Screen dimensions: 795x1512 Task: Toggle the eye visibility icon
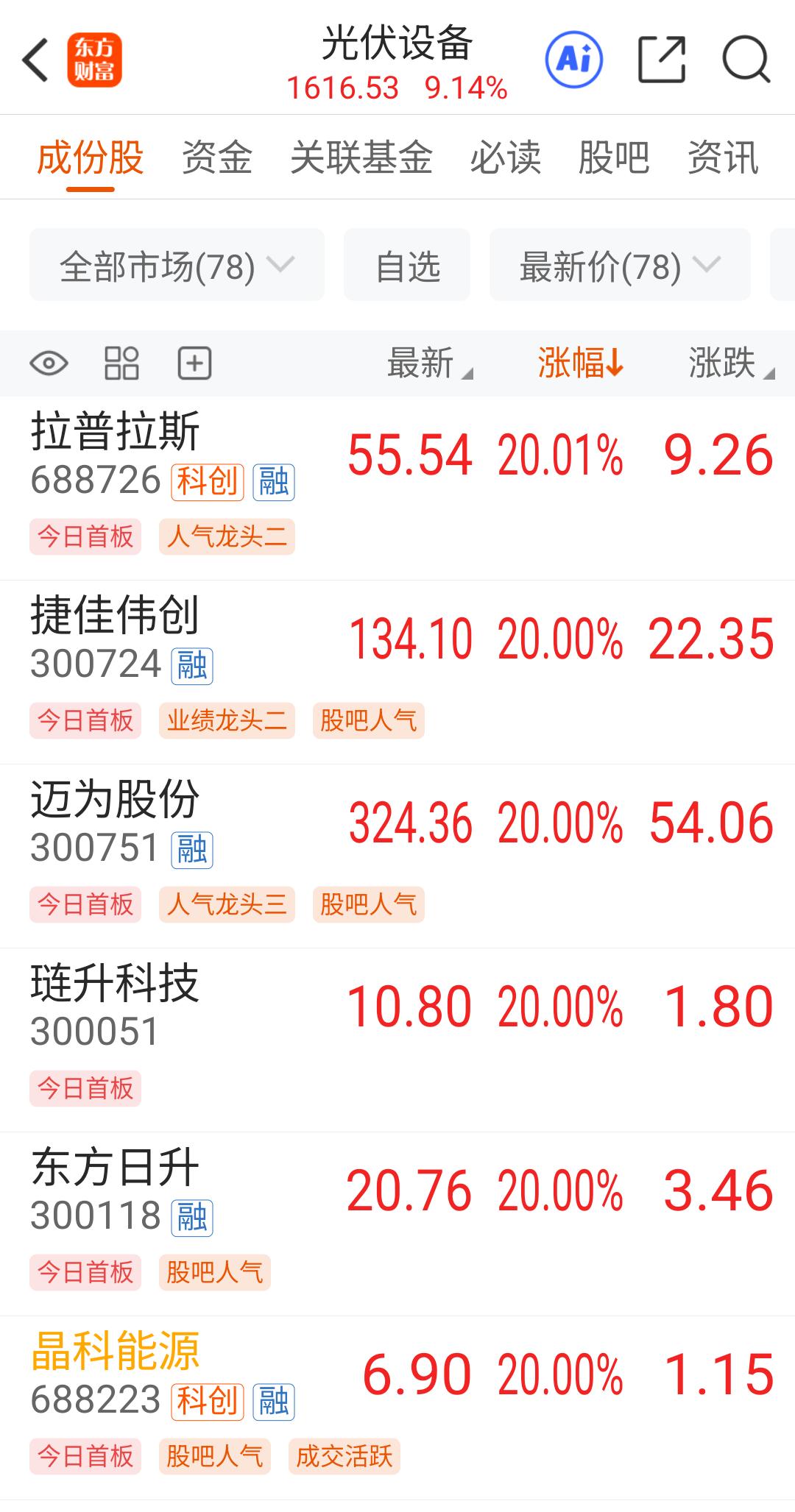(x=49, y=363)
